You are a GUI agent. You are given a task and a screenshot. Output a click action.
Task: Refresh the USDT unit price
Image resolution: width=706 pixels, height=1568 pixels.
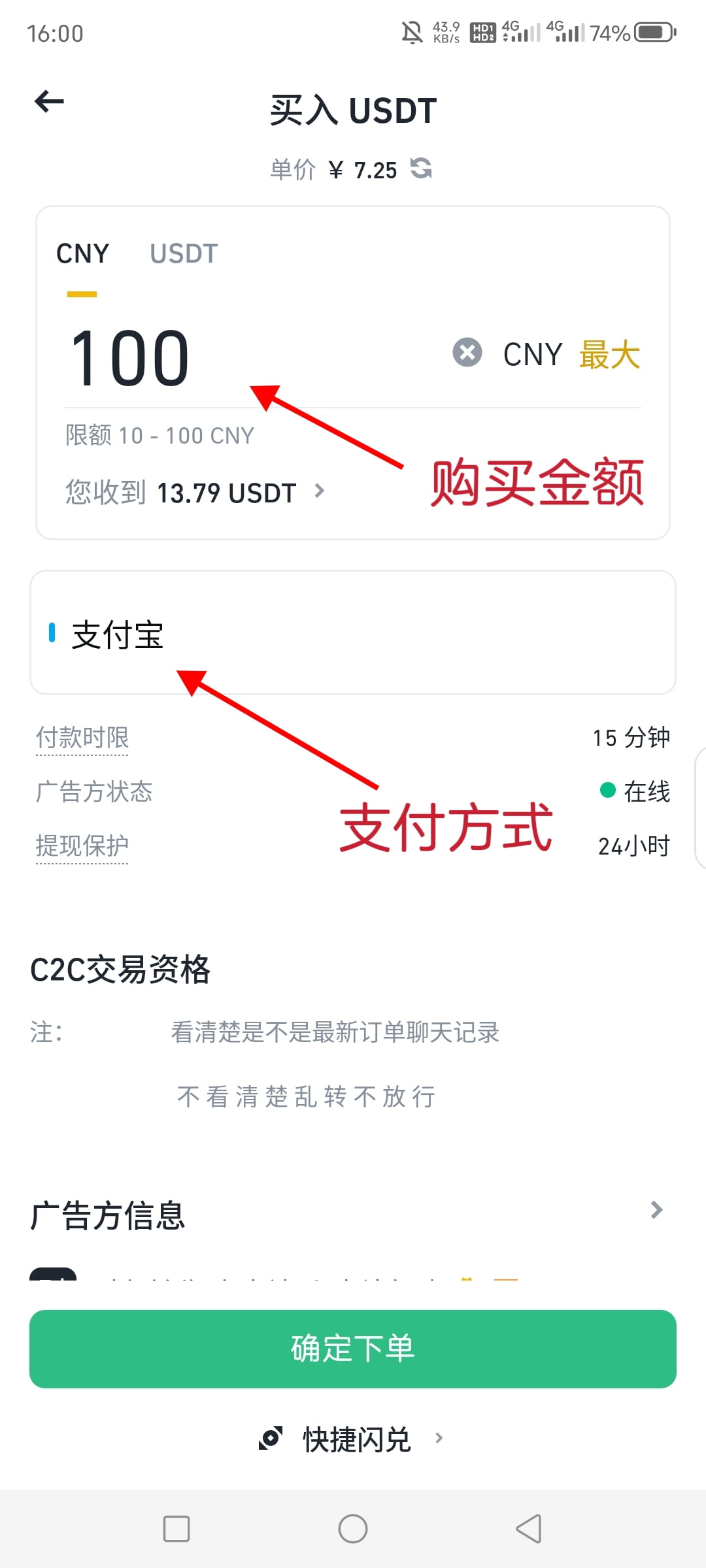[422, 169]
